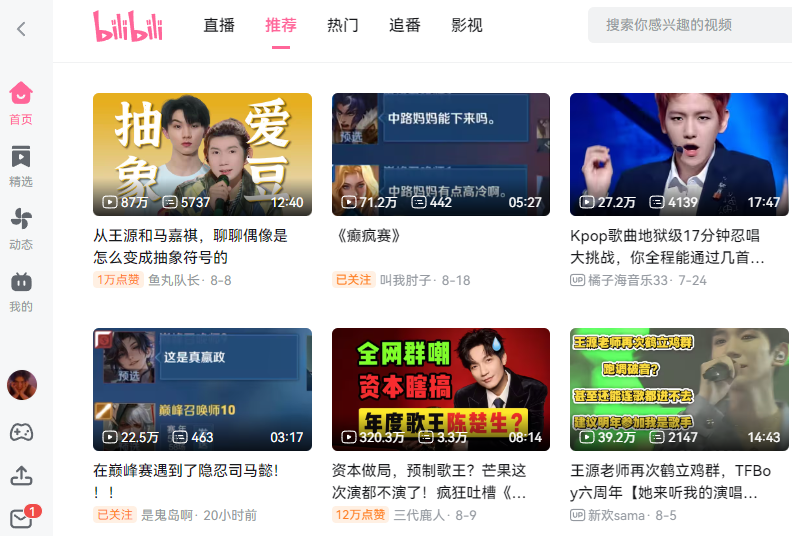Open the profile avatar in the sidebar
The width and height of the screenshot is (792, 536).
point(21,384)
